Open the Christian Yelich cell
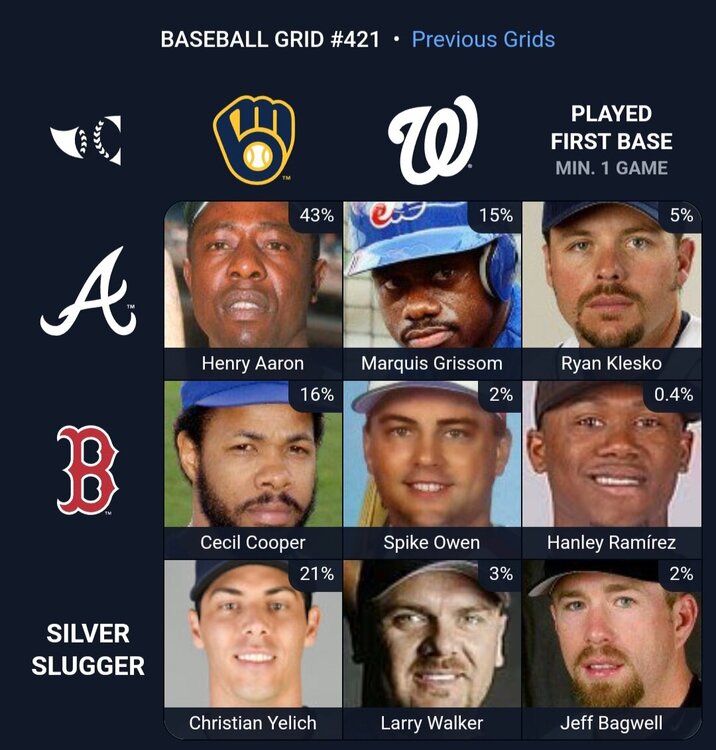Screen dimensions: 716x750 pyautogui.click(x=253, y=648)
